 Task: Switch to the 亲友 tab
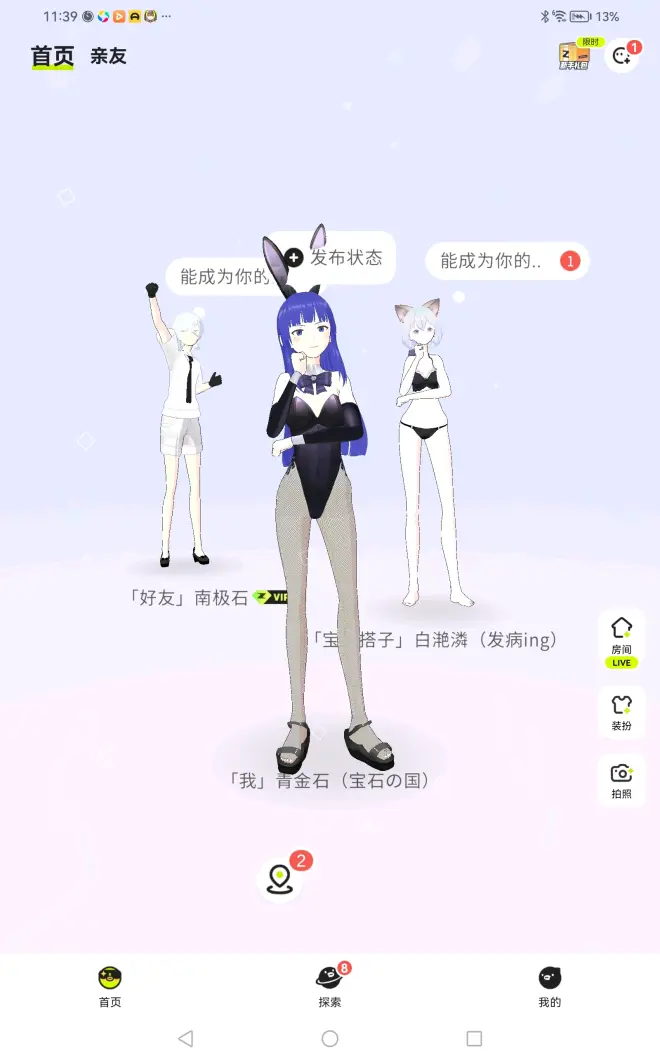(x=108, y=57)
